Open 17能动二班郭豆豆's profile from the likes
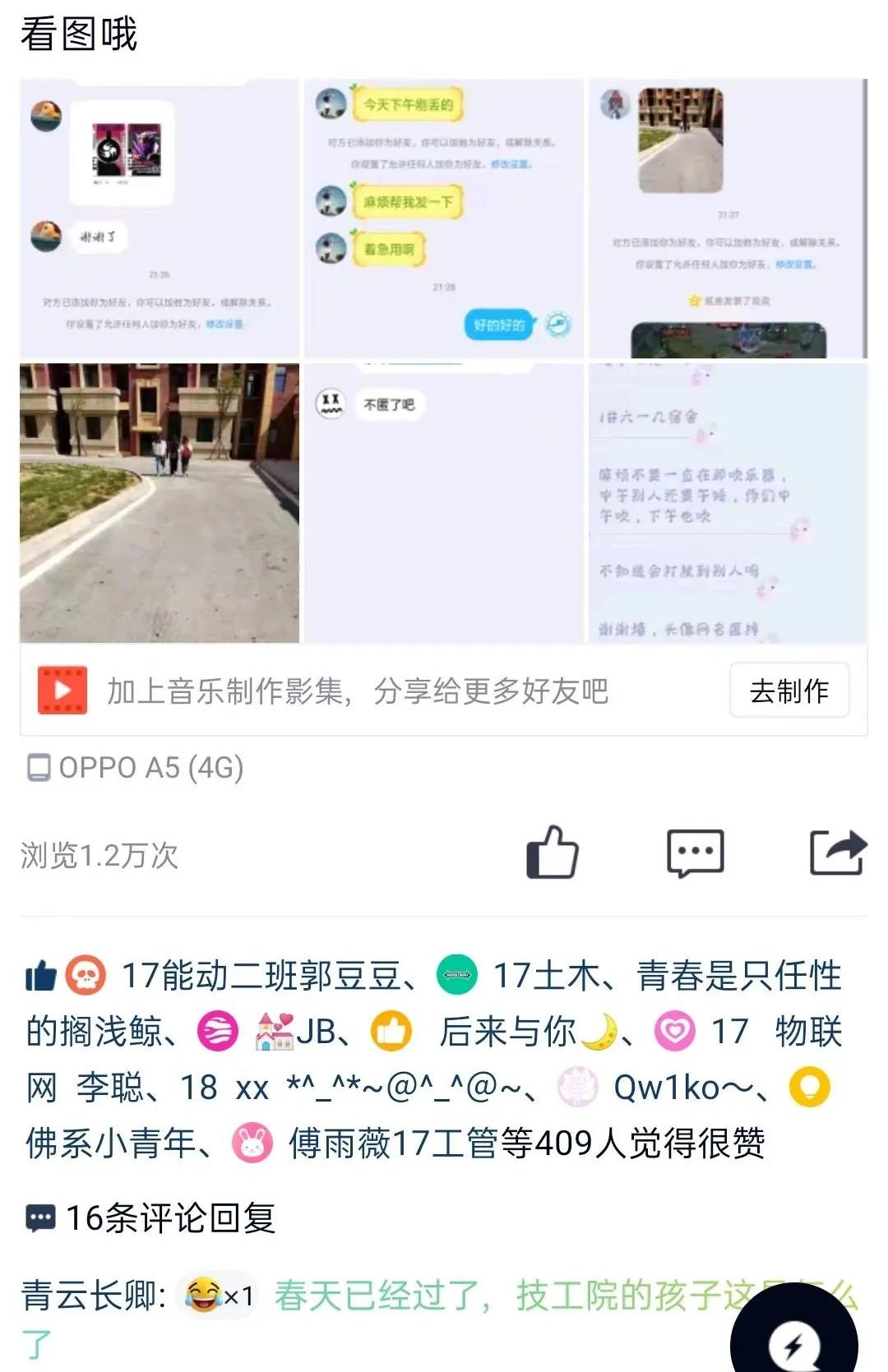Screen dimensions: 888x1372 click(261, 976)
